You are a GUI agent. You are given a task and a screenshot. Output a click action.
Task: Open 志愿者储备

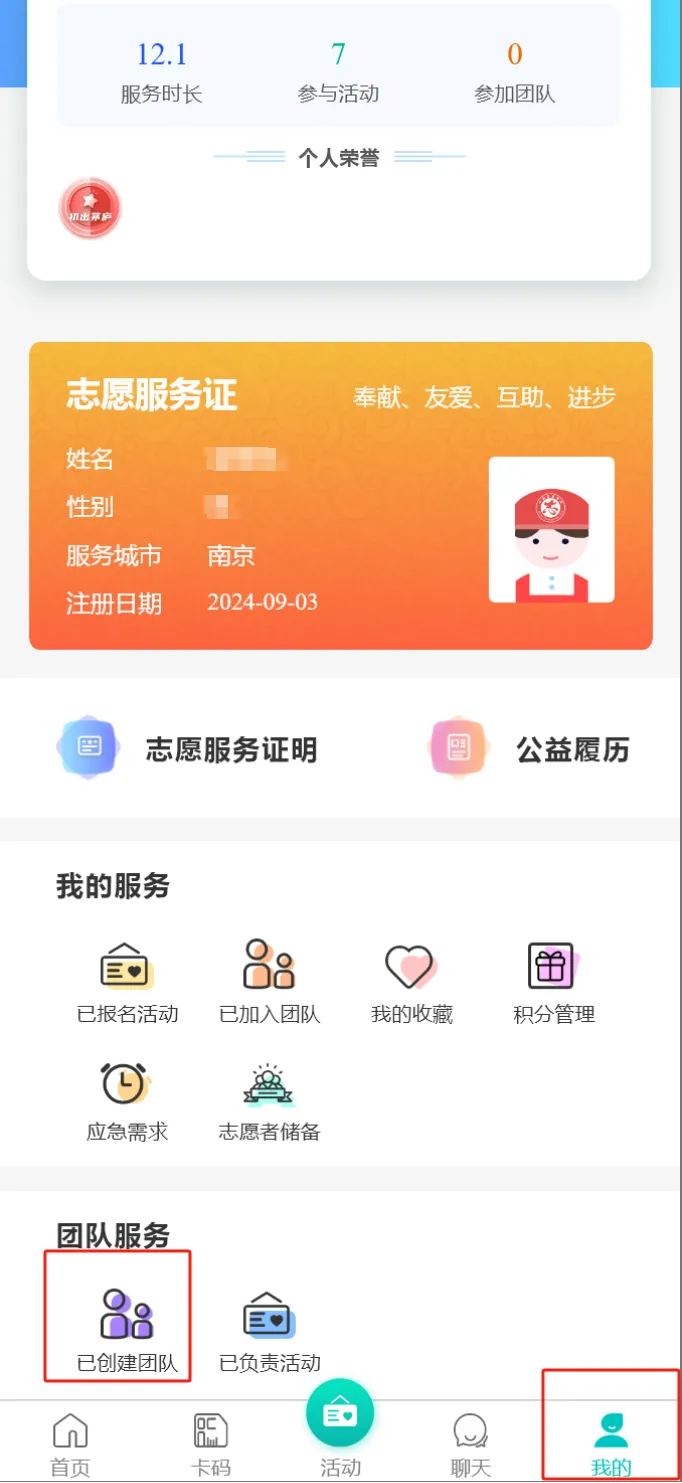click(x=269, y=1101)
